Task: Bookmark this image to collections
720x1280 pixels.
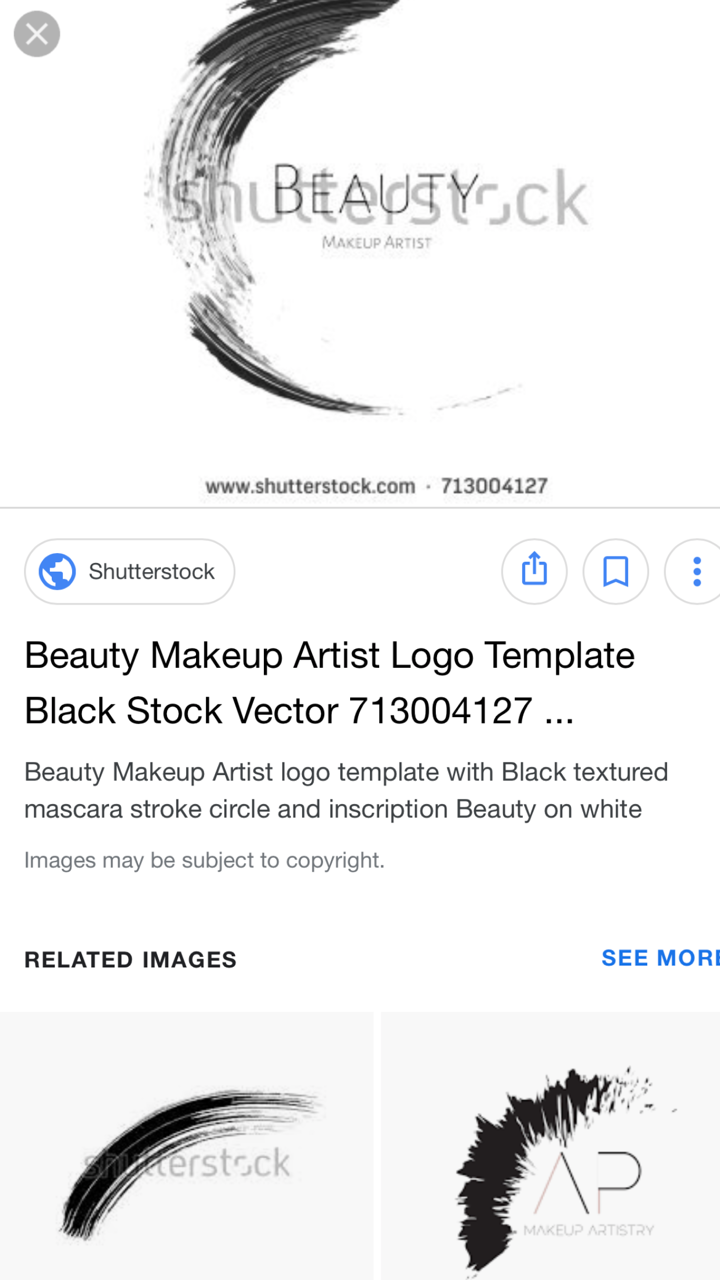Action: [x=615, y=572]
